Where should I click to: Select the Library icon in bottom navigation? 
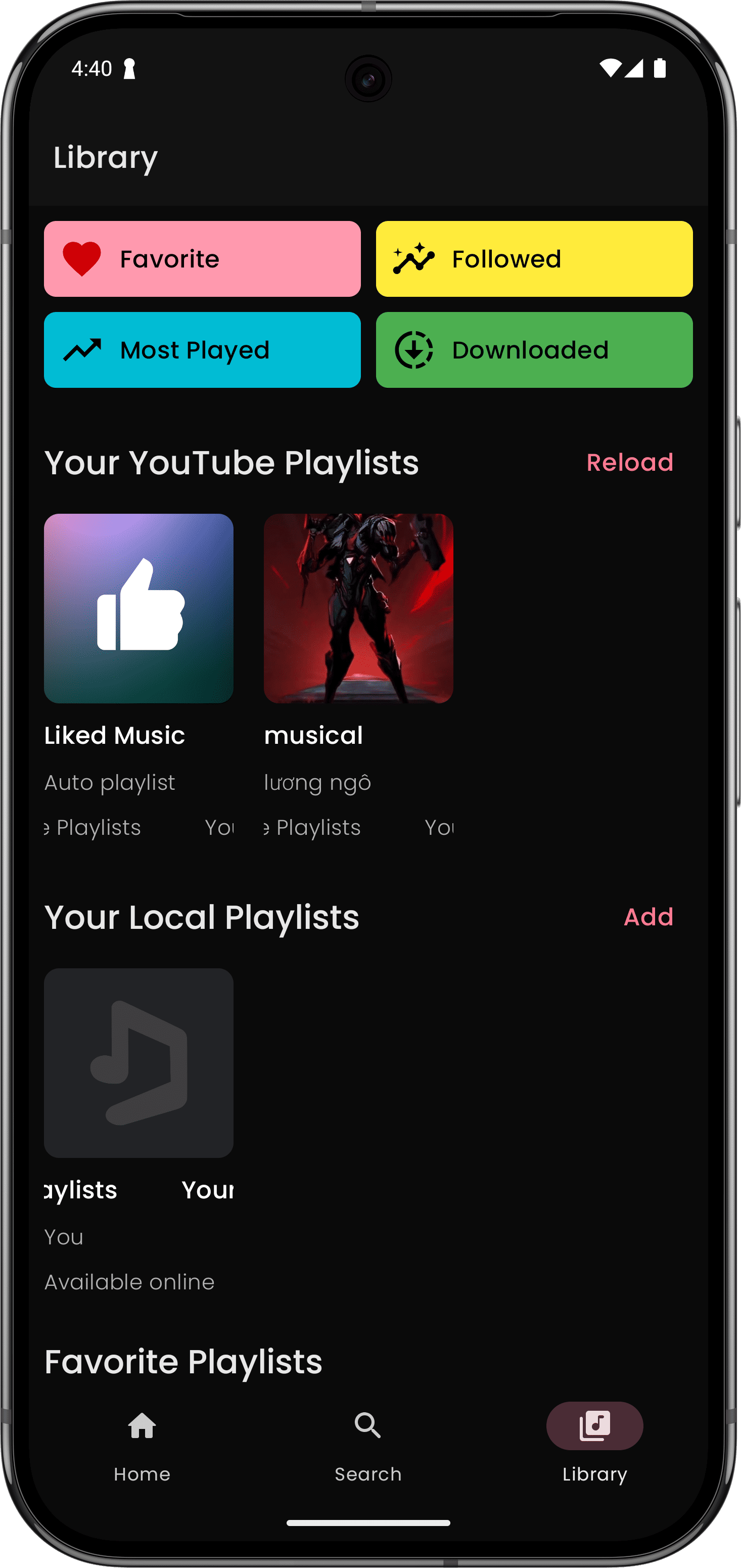[x=594, y=1425]
